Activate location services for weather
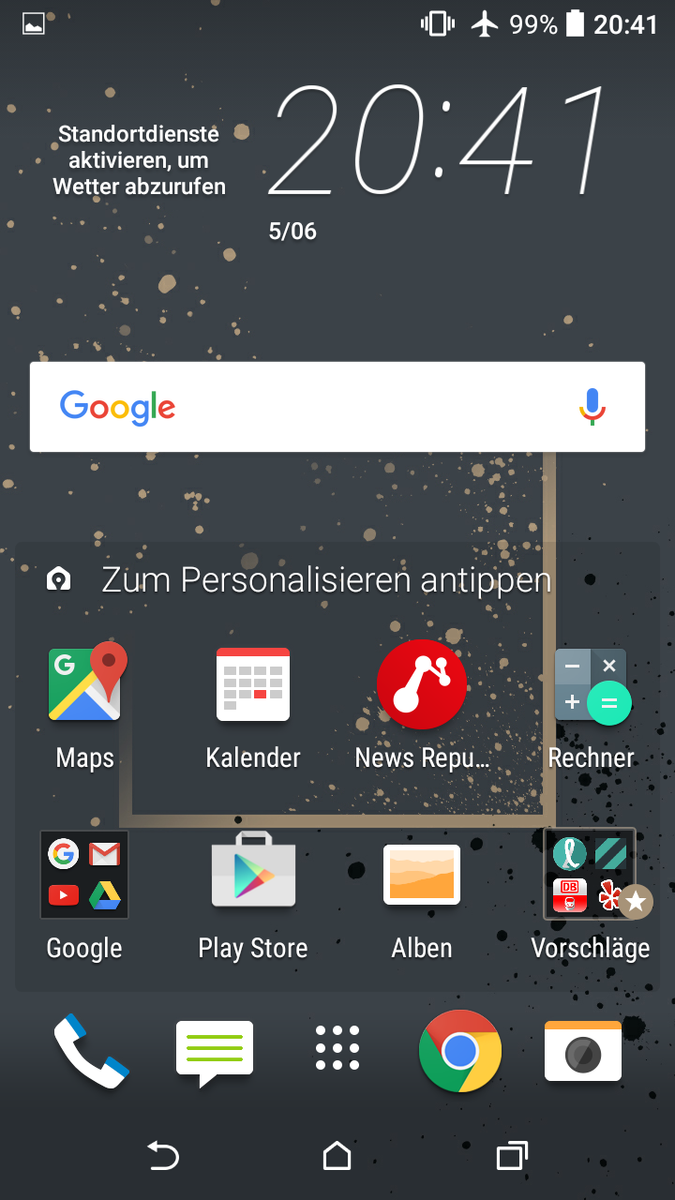Image resolution: width=675 pixels, height=1200 pixels. (139, 160)
